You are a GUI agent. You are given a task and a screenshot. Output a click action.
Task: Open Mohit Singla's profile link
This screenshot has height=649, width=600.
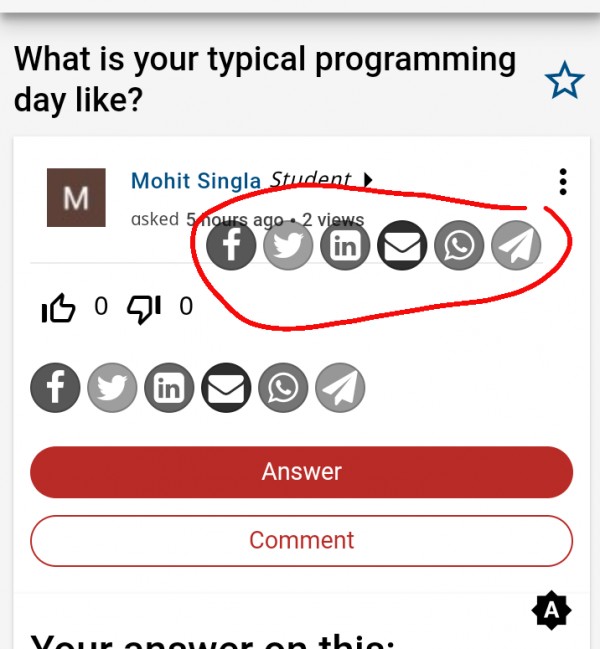point(196,181)
